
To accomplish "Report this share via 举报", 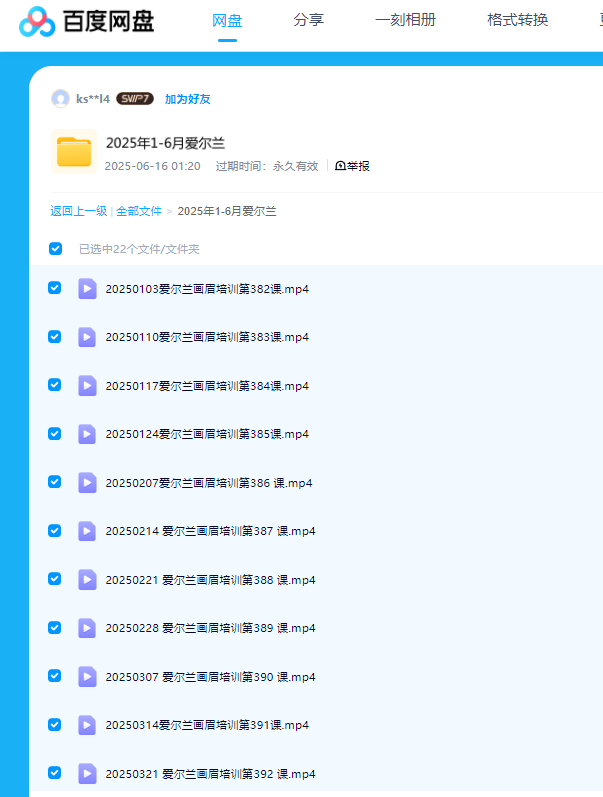I will [x=352, y=166].
